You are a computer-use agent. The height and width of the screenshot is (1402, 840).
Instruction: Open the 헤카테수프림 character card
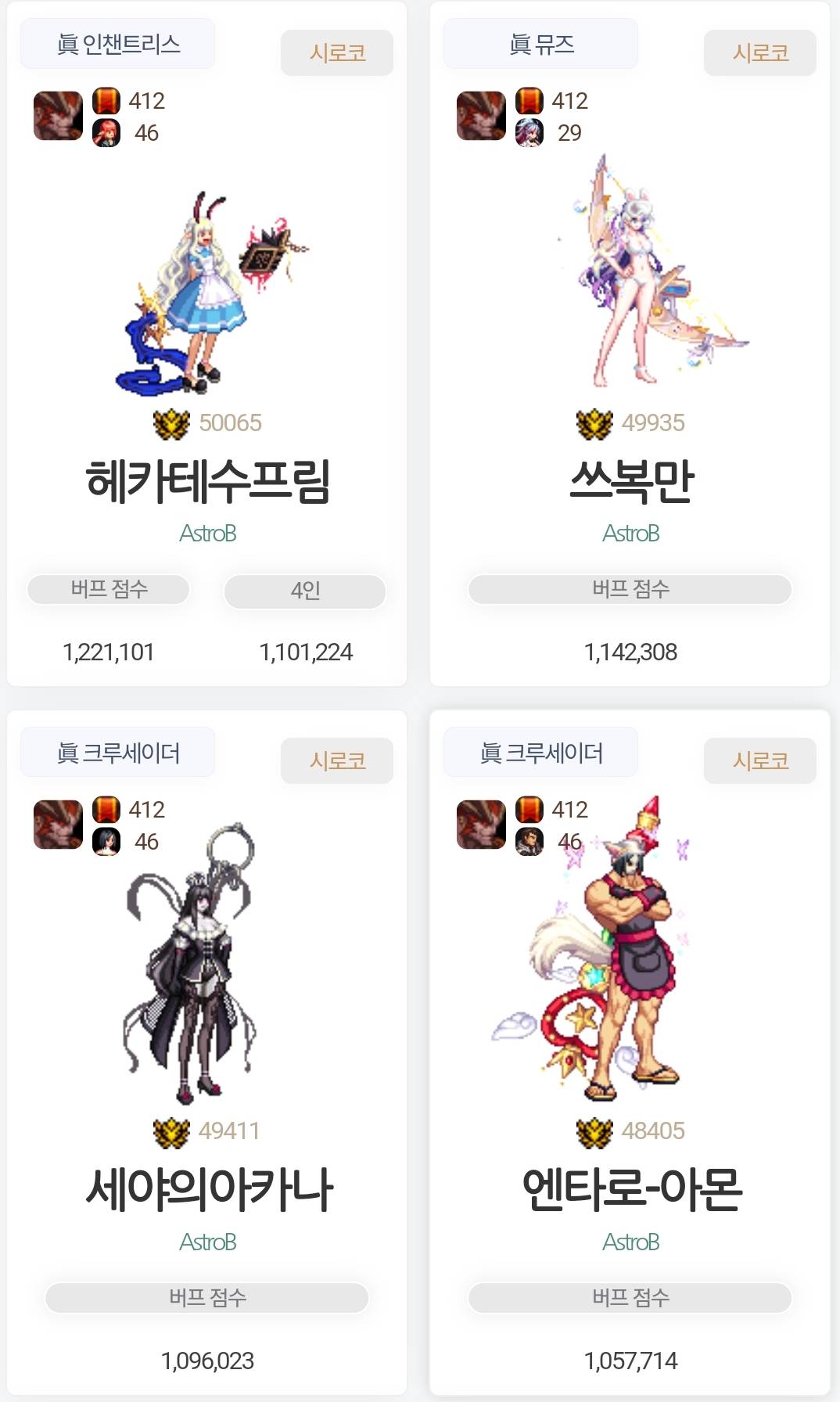click(x=207, y=480)
